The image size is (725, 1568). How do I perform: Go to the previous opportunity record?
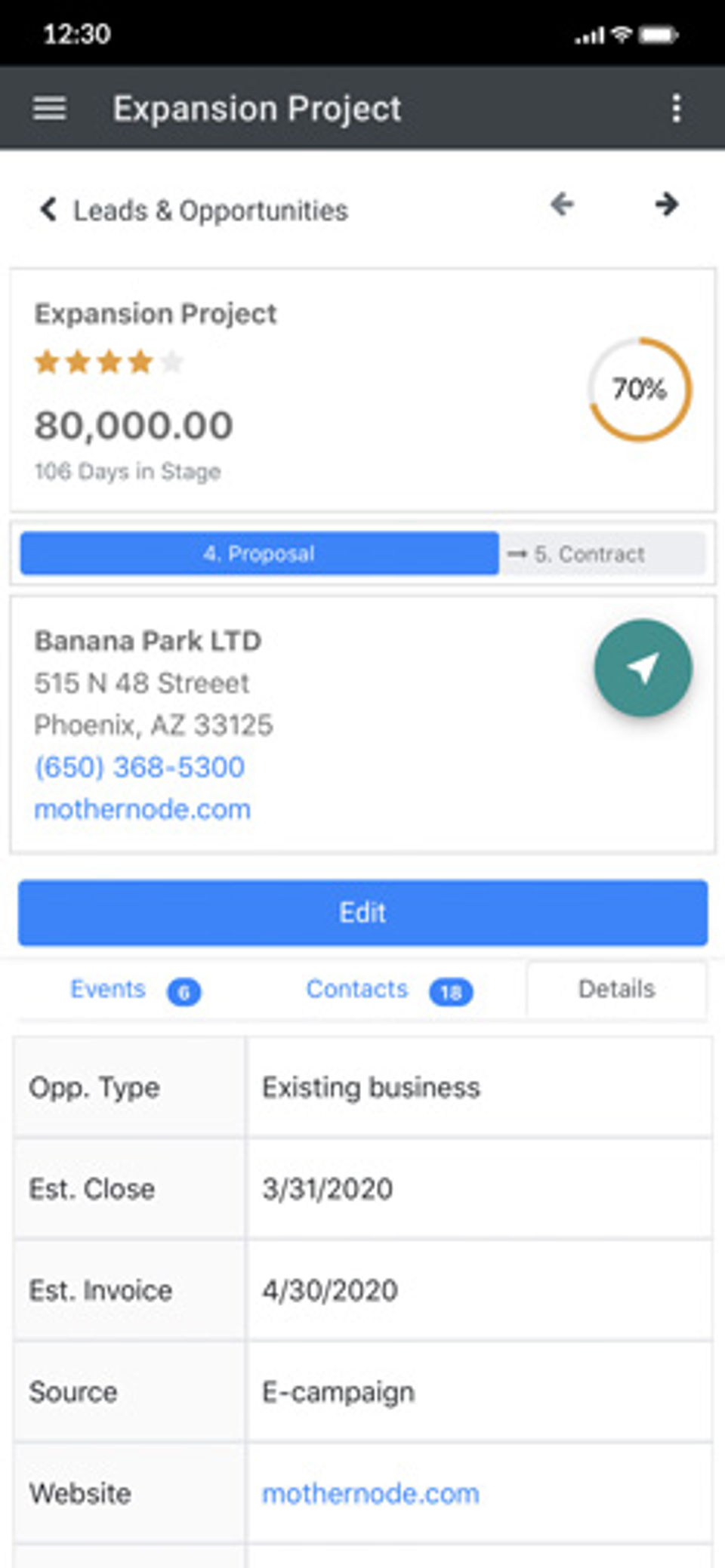[563, 205]
